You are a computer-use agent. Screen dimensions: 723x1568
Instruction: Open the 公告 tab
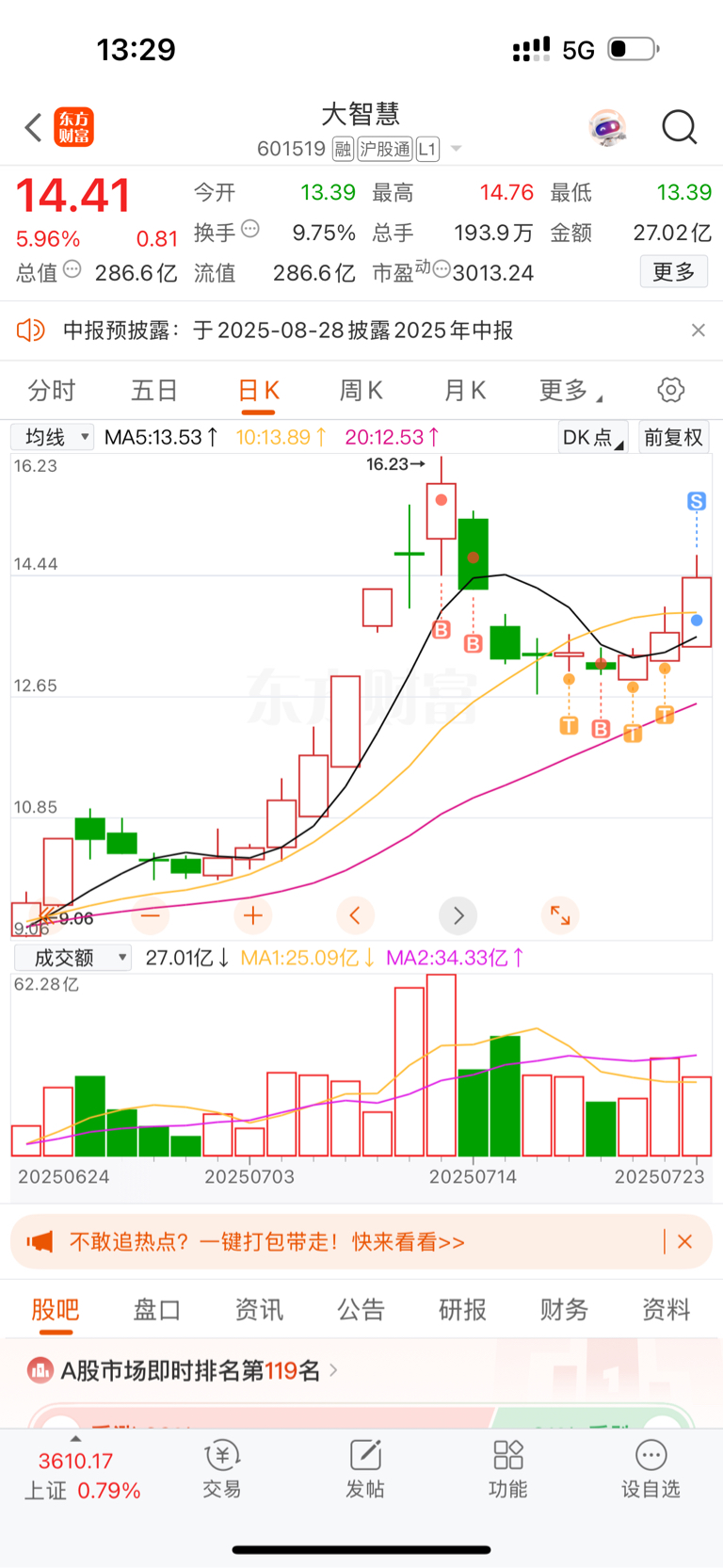(361, 1309)
